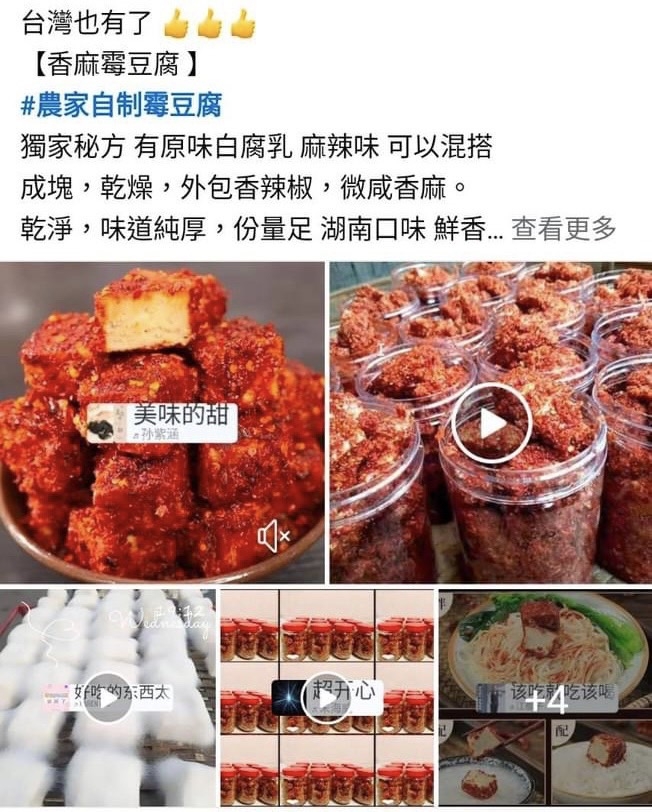Open the #農家自制霉豆腐 hashtag
This screenshot has height=812, width=652.
click(x=121, y=103)
